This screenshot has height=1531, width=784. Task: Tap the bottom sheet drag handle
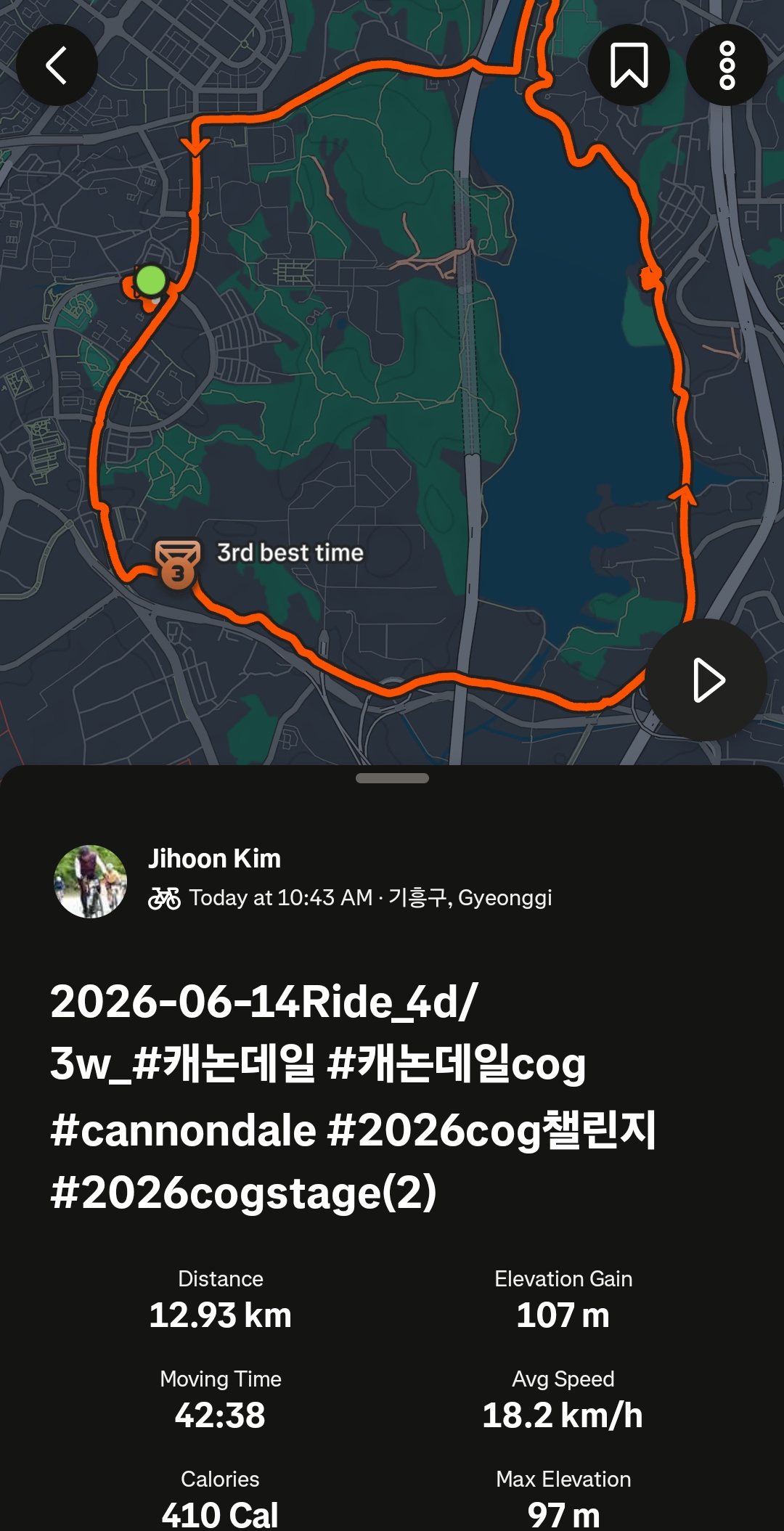coord(392,778)
